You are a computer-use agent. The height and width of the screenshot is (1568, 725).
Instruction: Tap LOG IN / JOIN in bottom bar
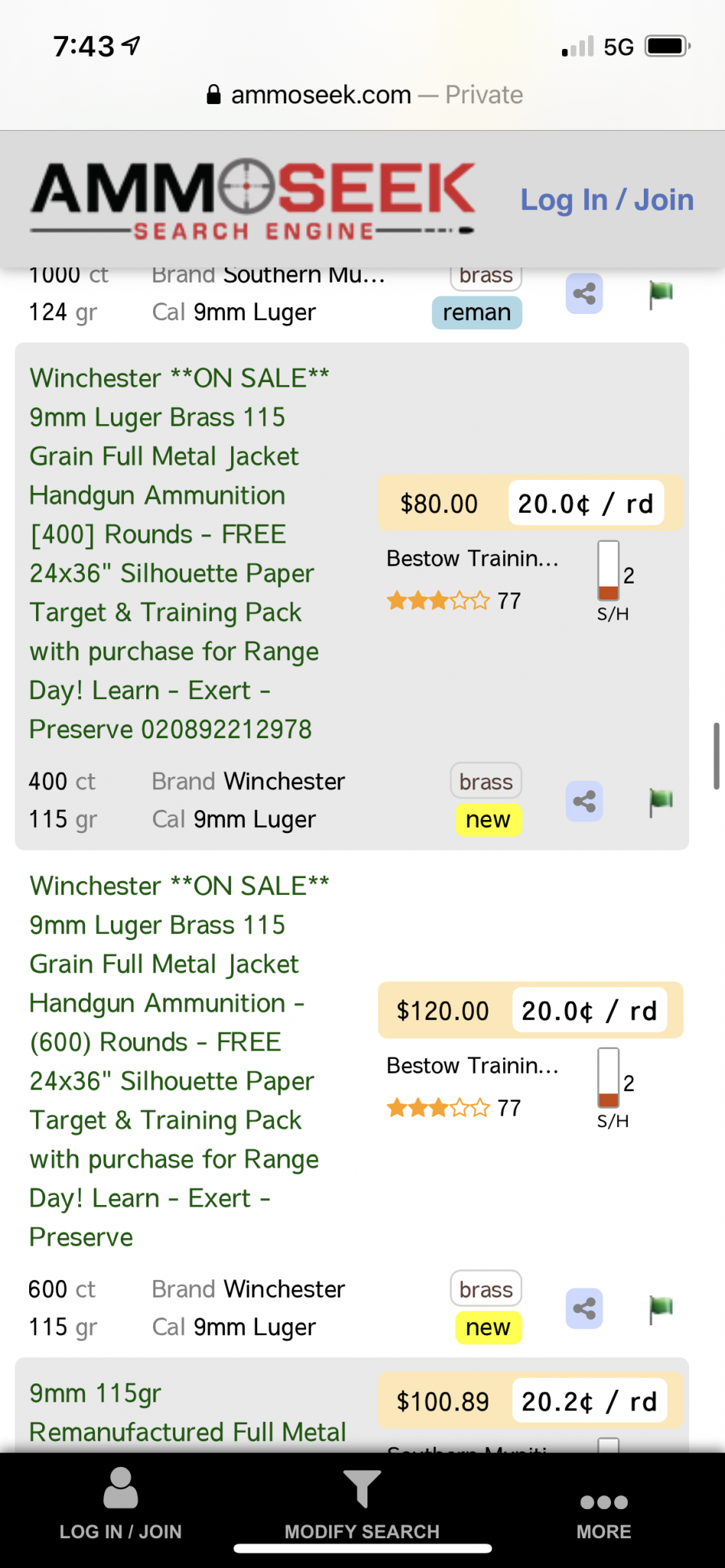pyautogui.click(x=120, y=1505)
